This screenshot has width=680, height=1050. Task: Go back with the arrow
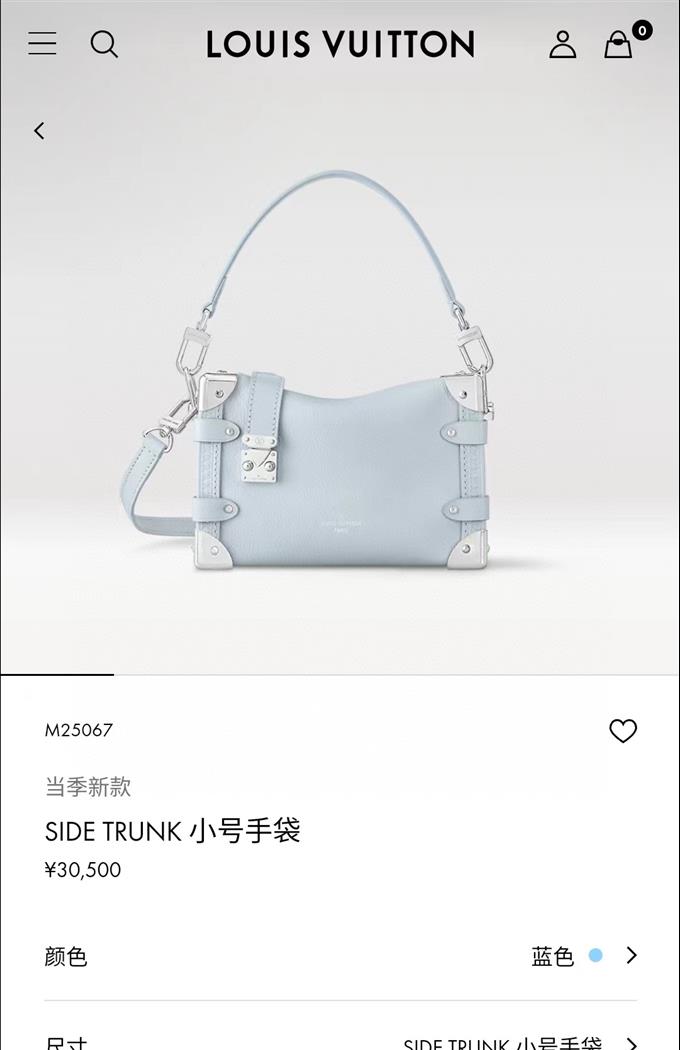coord(39,131)
